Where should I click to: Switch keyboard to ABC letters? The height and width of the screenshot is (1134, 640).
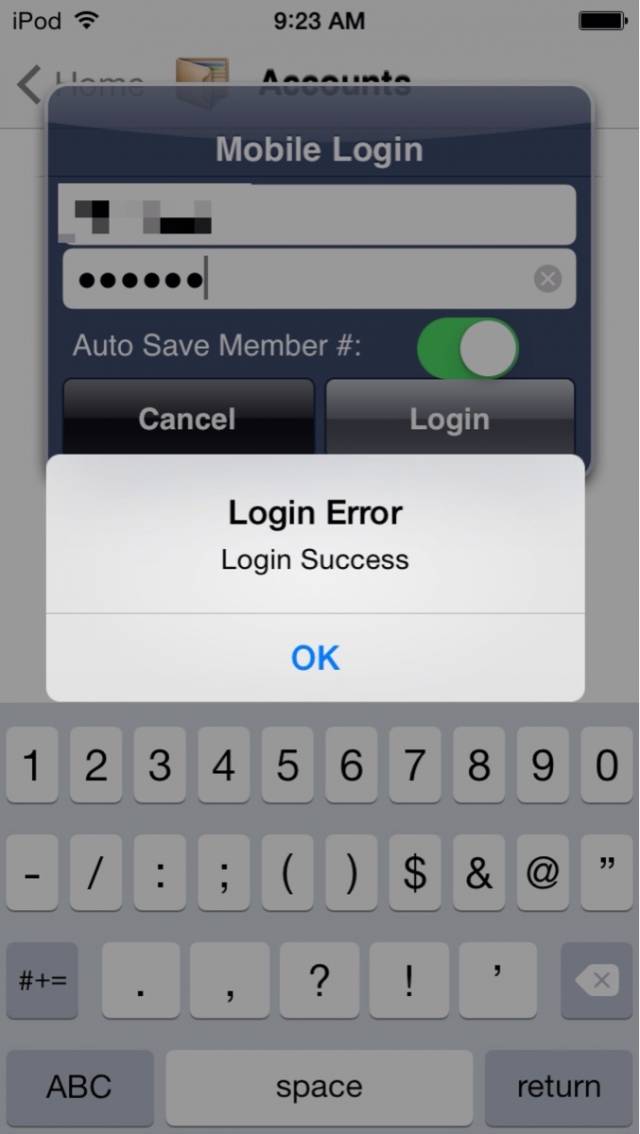(x=80, y=1087)
